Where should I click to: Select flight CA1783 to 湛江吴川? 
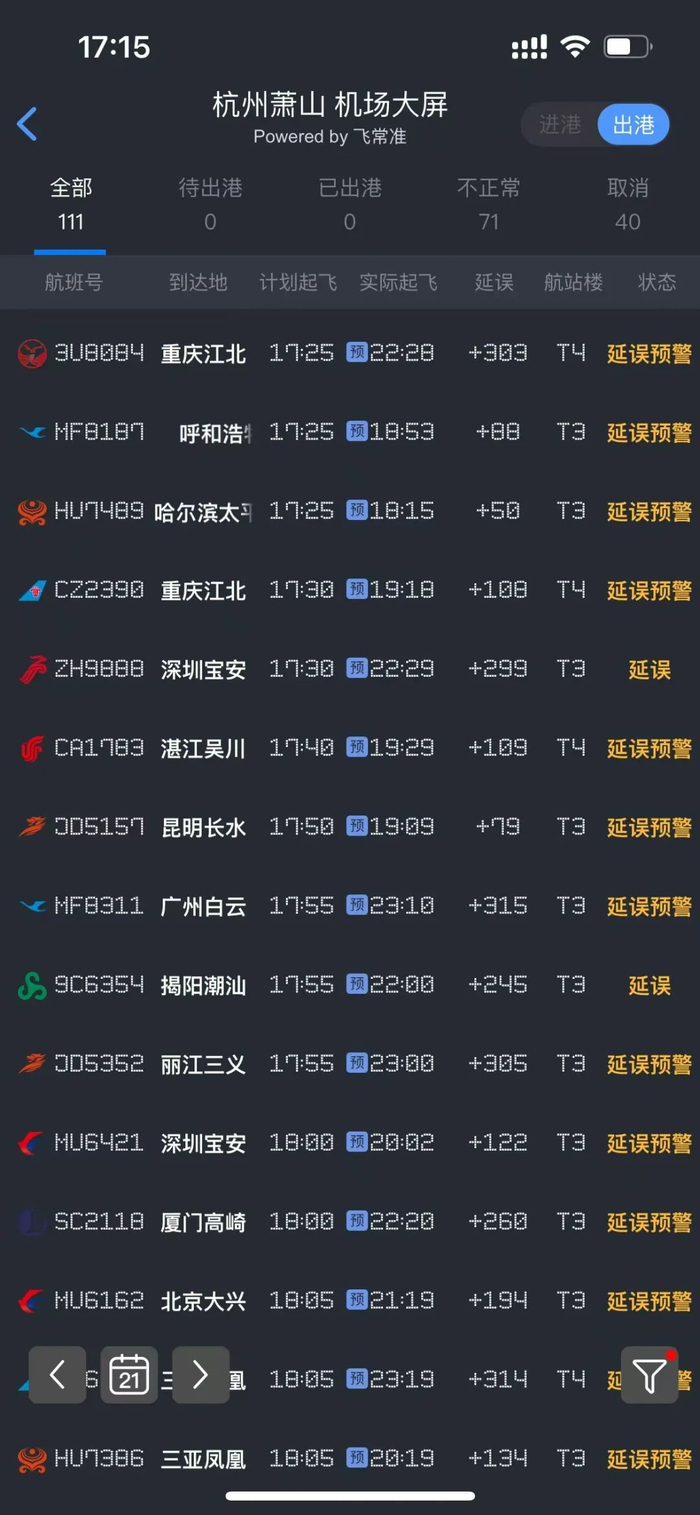[350, 748]
